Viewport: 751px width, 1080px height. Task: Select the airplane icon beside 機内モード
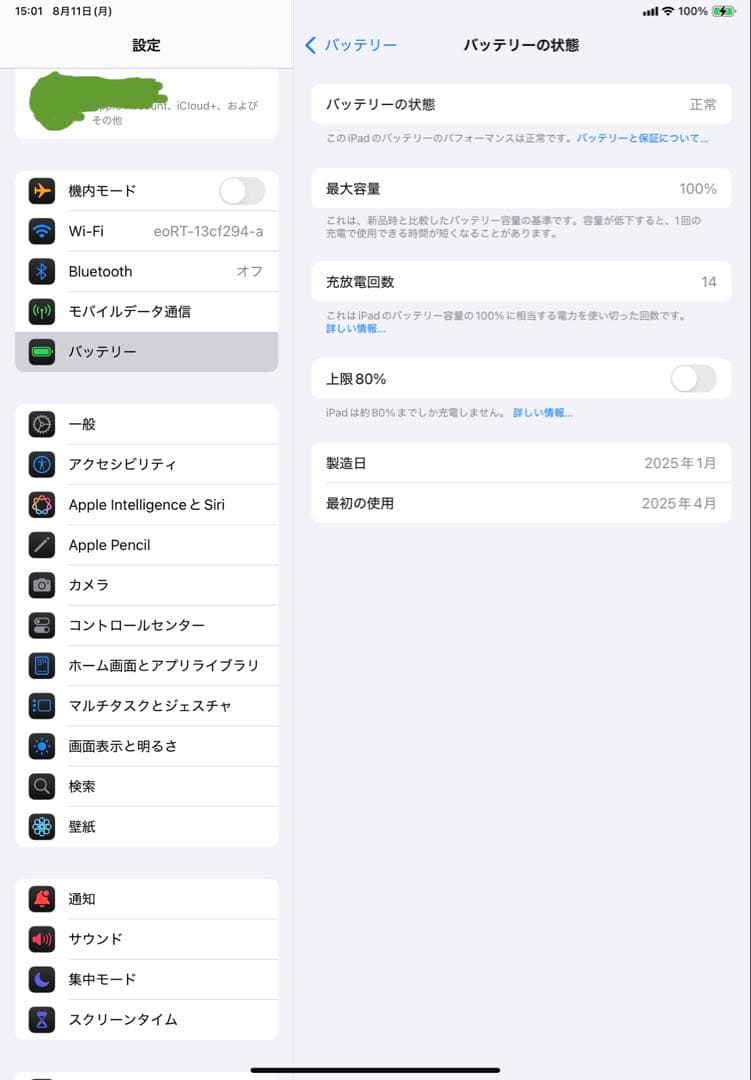point(41,191)
